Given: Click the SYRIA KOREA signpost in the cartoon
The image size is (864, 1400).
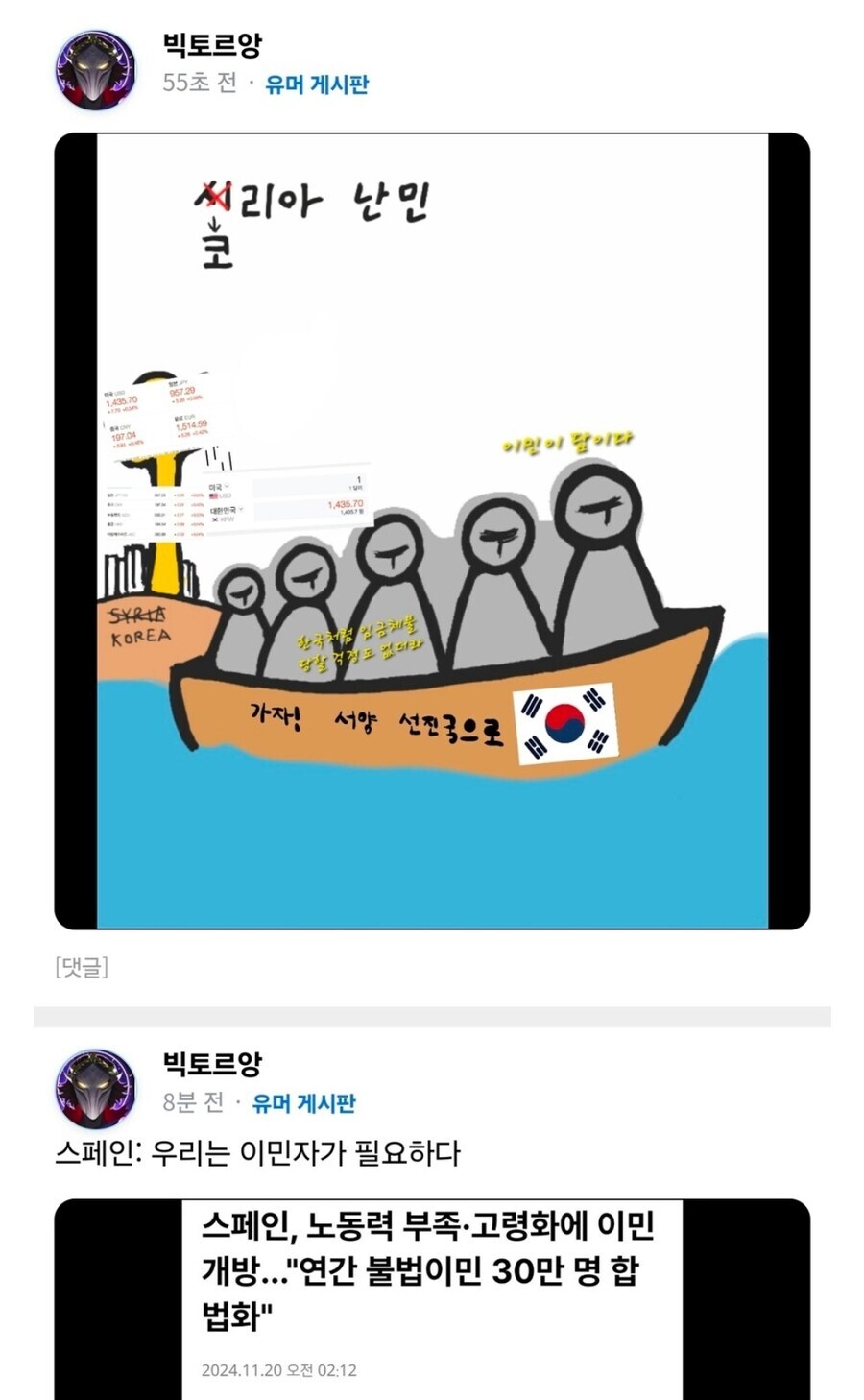Looking at the screenshot, I should click(x=139, y=624).
